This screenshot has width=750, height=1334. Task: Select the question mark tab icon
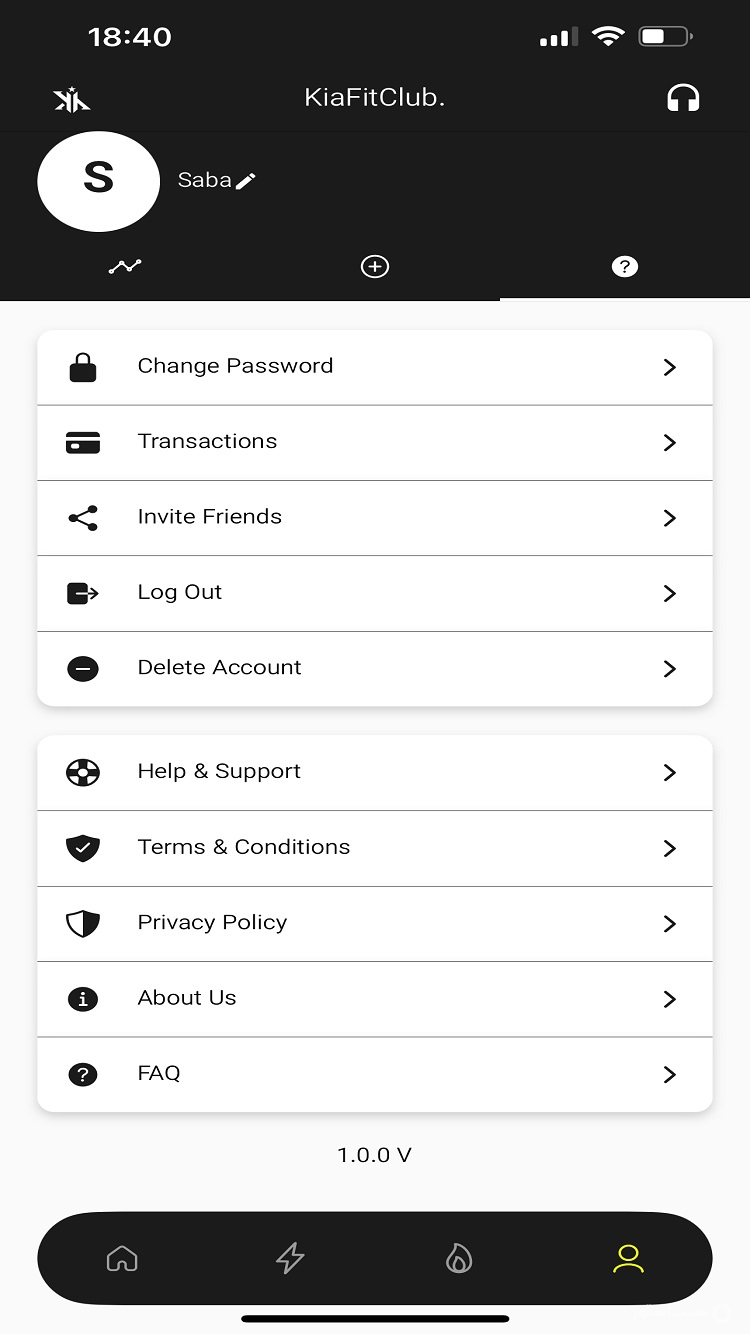(625, 266)
